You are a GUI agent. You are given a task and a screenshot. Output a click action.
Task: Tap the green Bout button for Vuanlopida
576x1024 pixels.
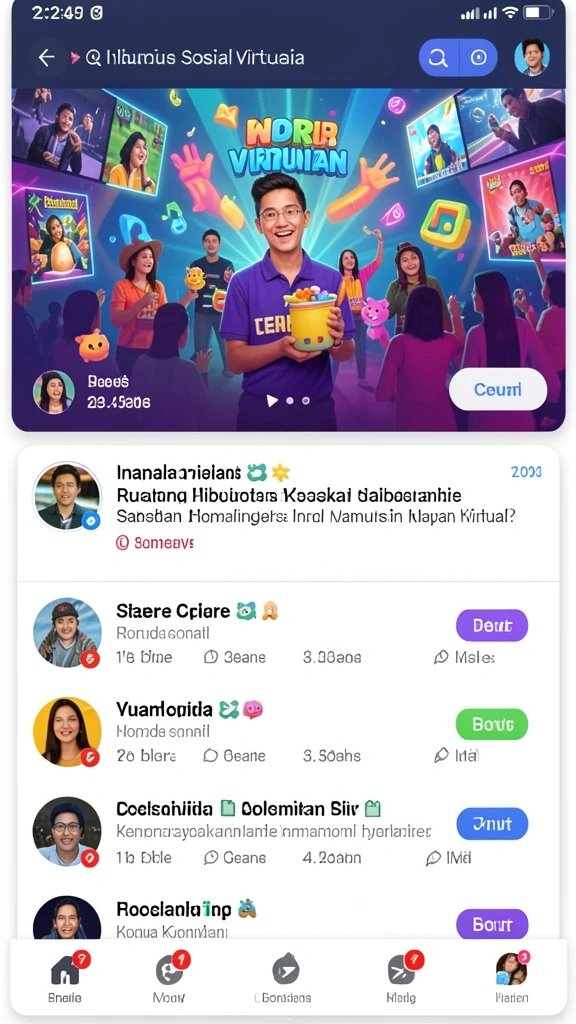point(492,724)
